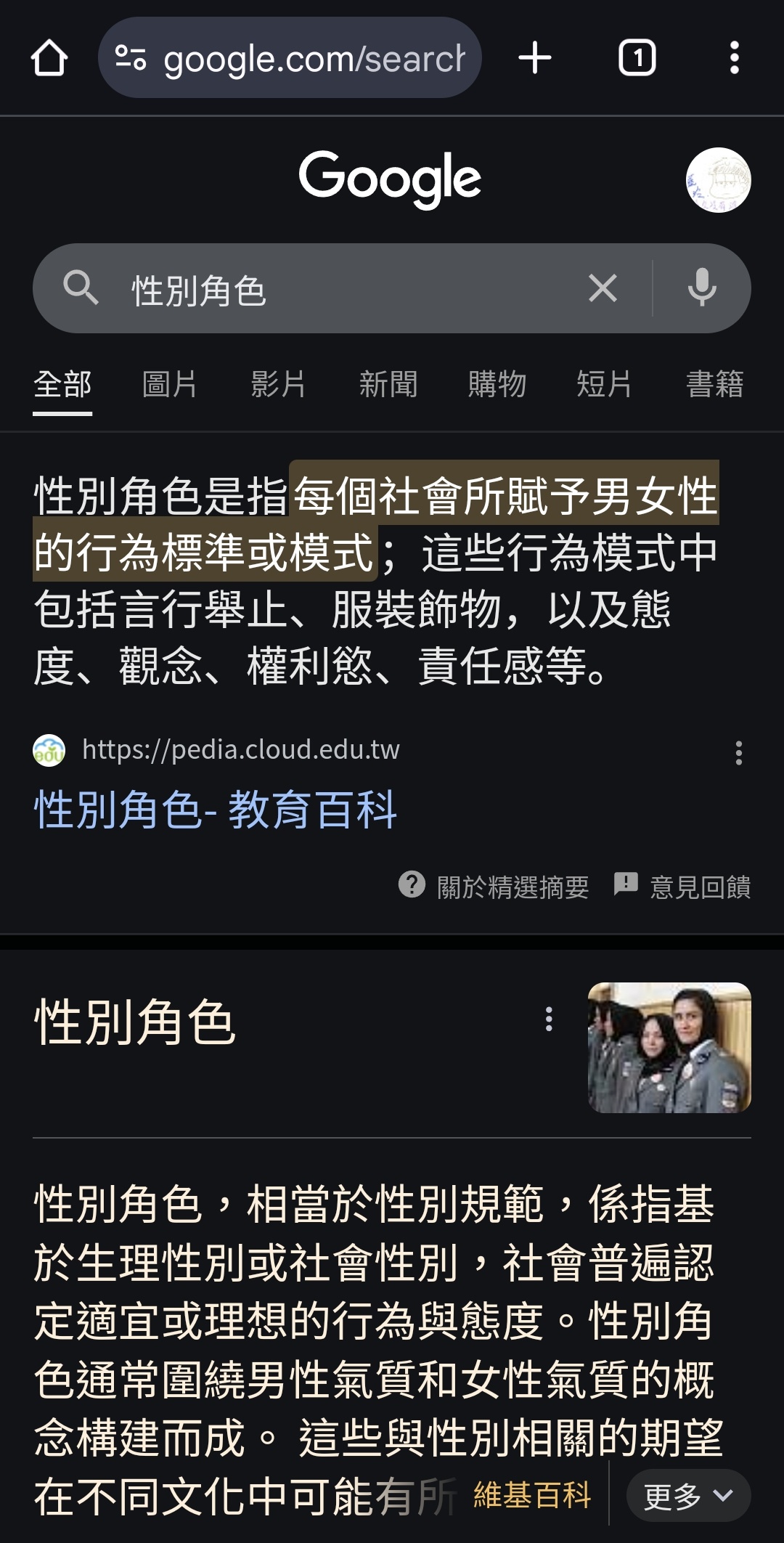Switch to the 圖片 tab
784x1543 pixels.
coord(170,384)
